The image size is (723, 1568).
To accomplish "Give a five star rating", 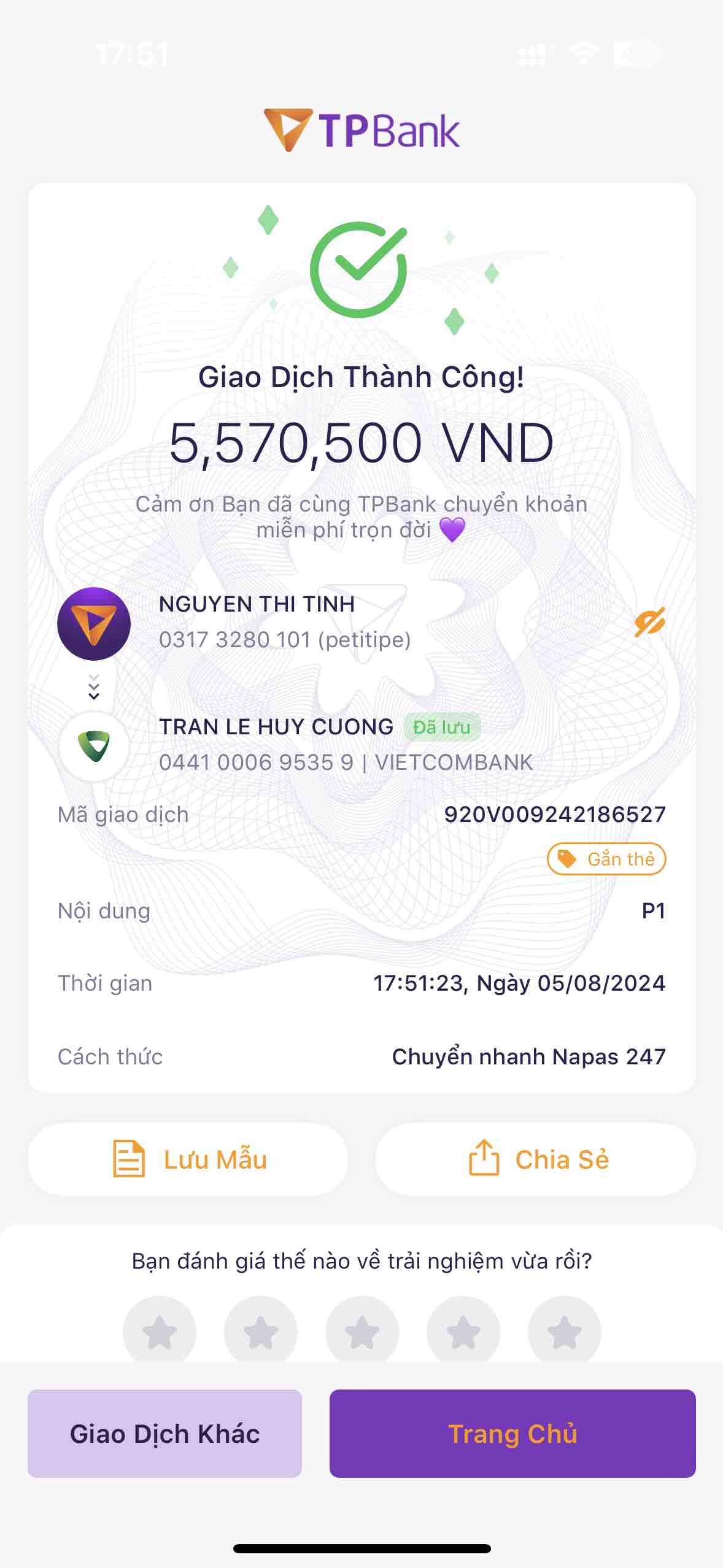I will (564, 1331).
